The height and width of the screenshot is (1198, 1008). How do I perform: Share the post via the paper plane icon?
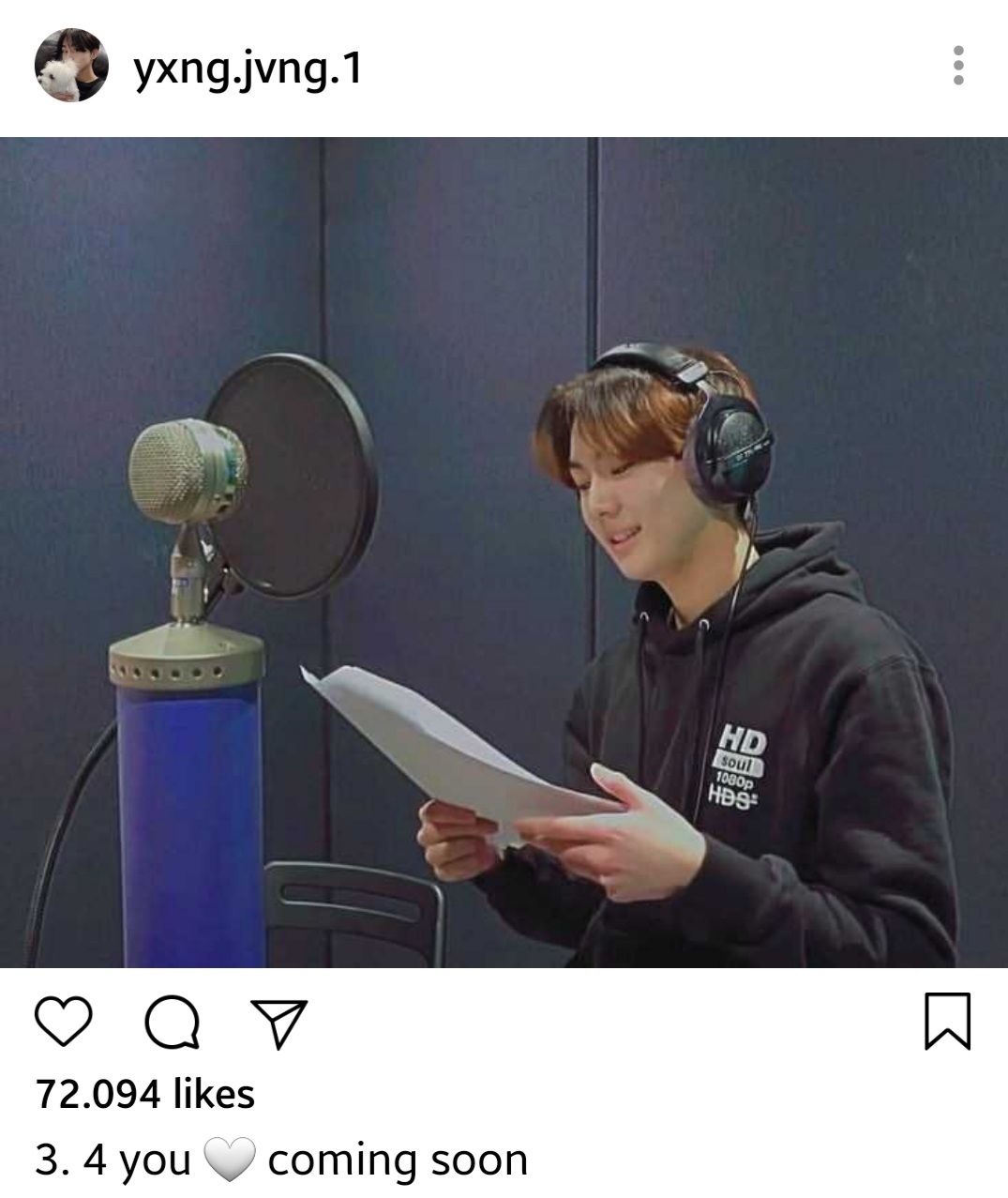pos(278,1023)
